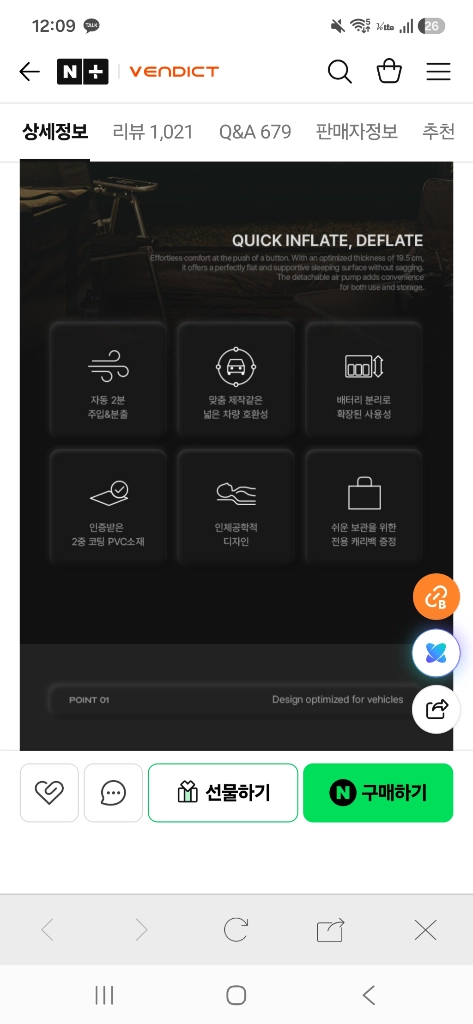Switch to the 판매자정보 tab

(x=357, y=132)
